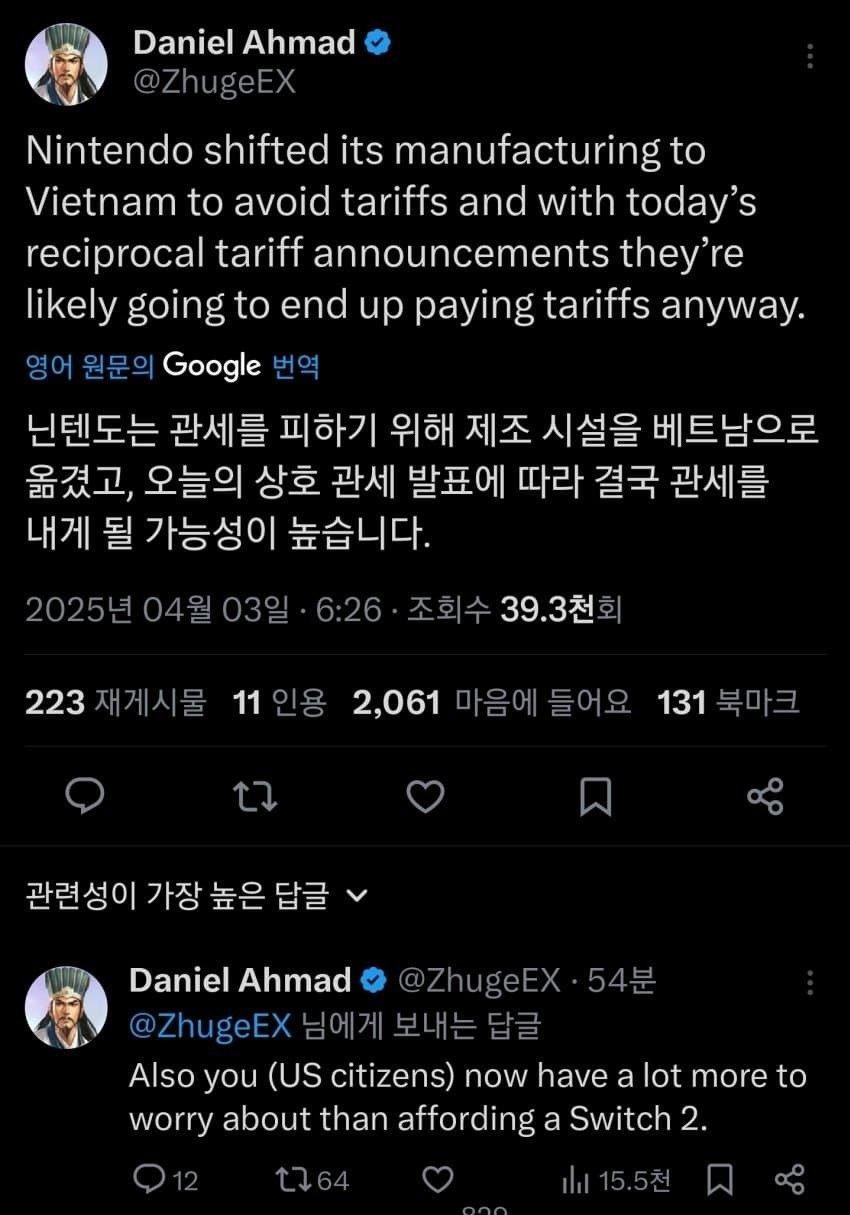Open the main post's overflow menu
This screenshot has height=1215, width=850.
[809, 56]
